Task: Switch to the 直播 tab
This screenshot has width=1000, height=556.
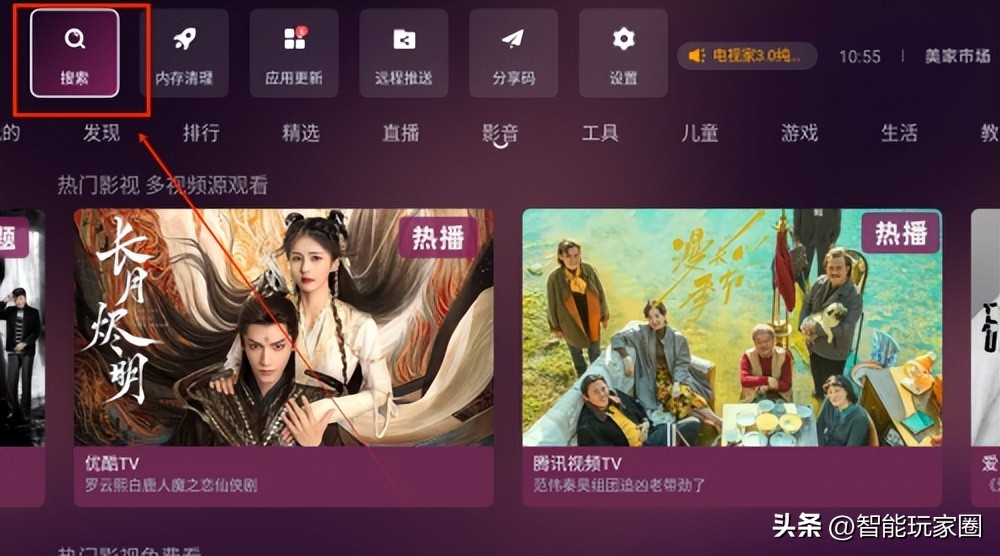Action: point(400,133)
